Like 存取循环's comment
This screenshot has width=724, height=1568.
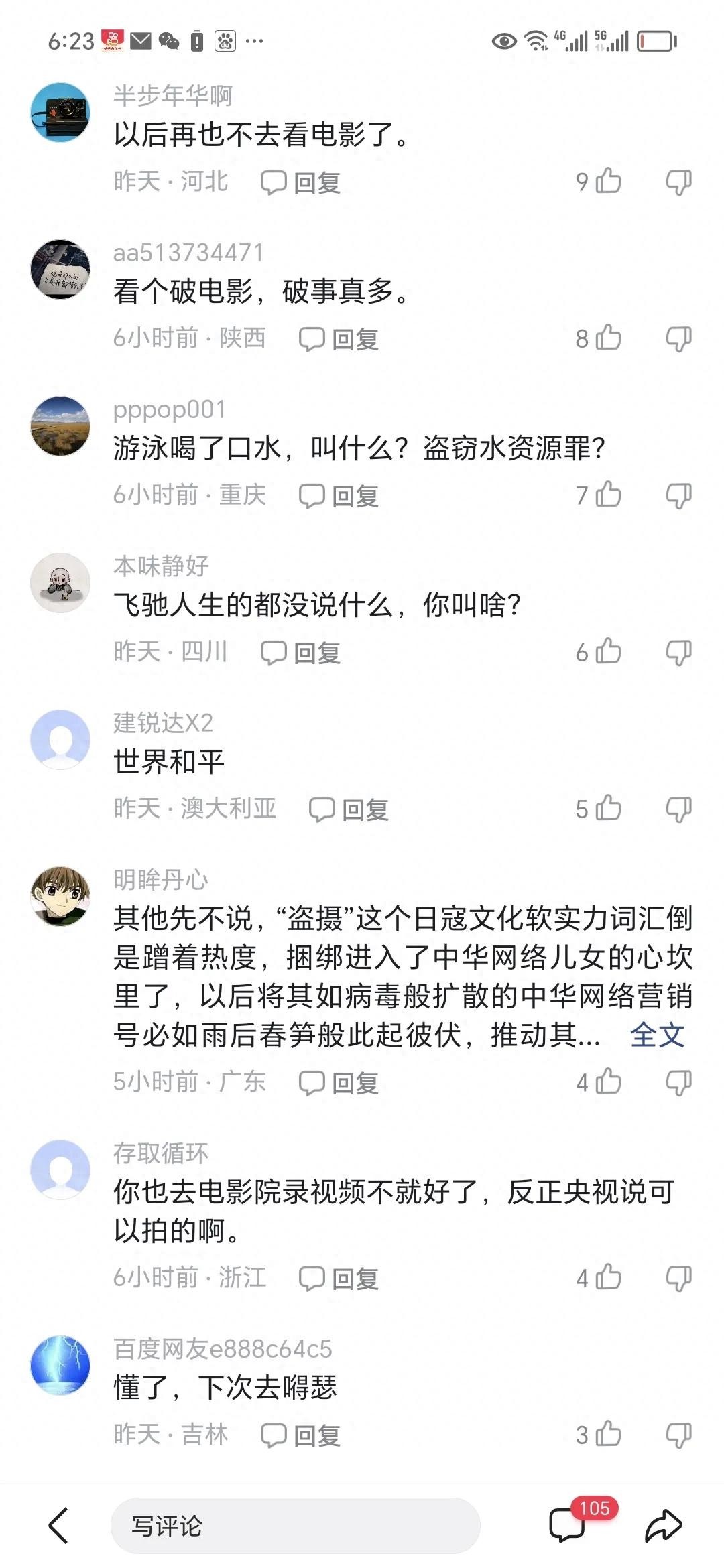pyautogui.click(x=608, y=1278)
